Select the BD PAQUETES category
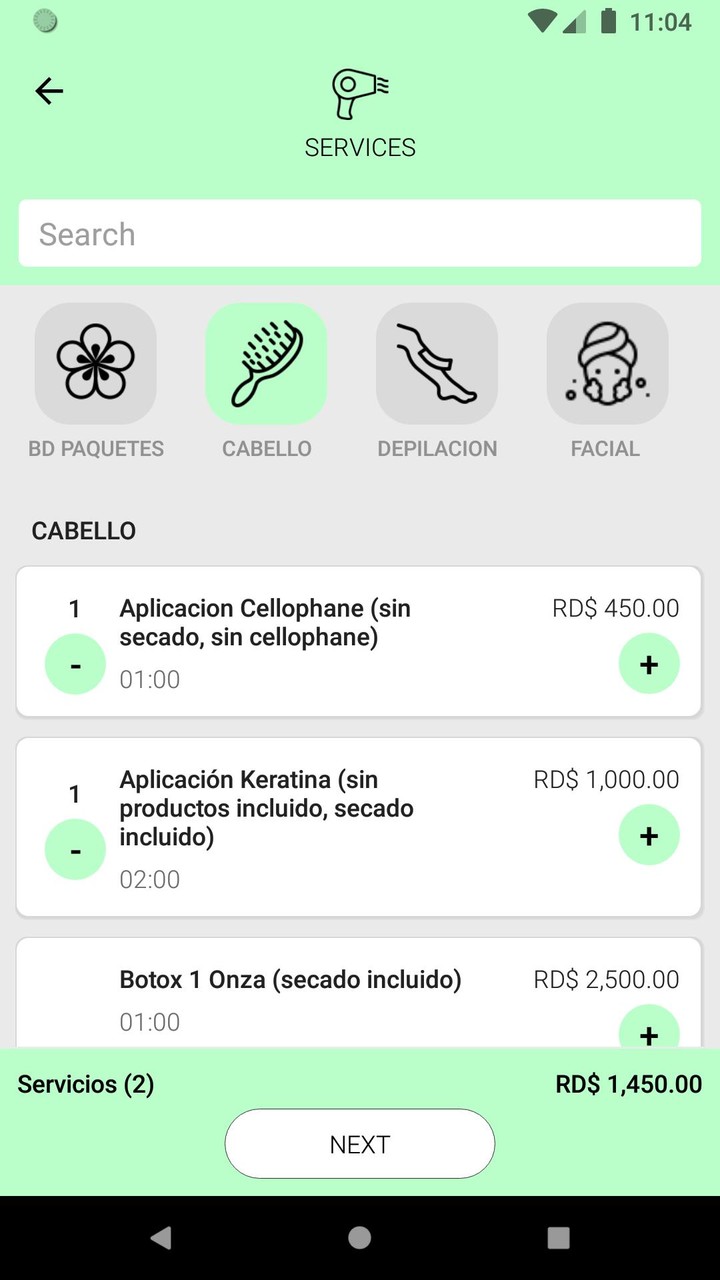The image size is (720, 1280). point(96,365)
